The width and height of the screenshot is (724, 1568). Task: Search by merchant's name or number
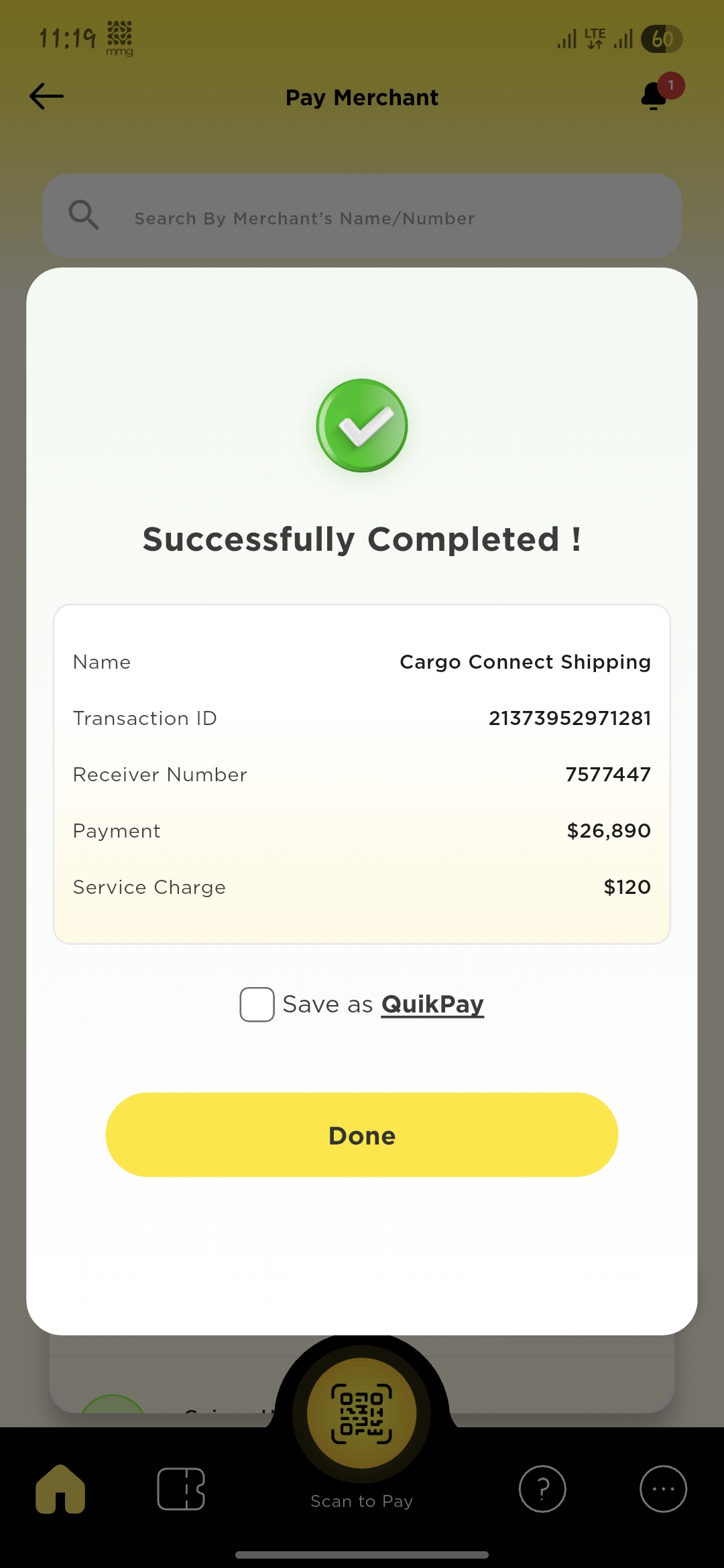point(362,217)
